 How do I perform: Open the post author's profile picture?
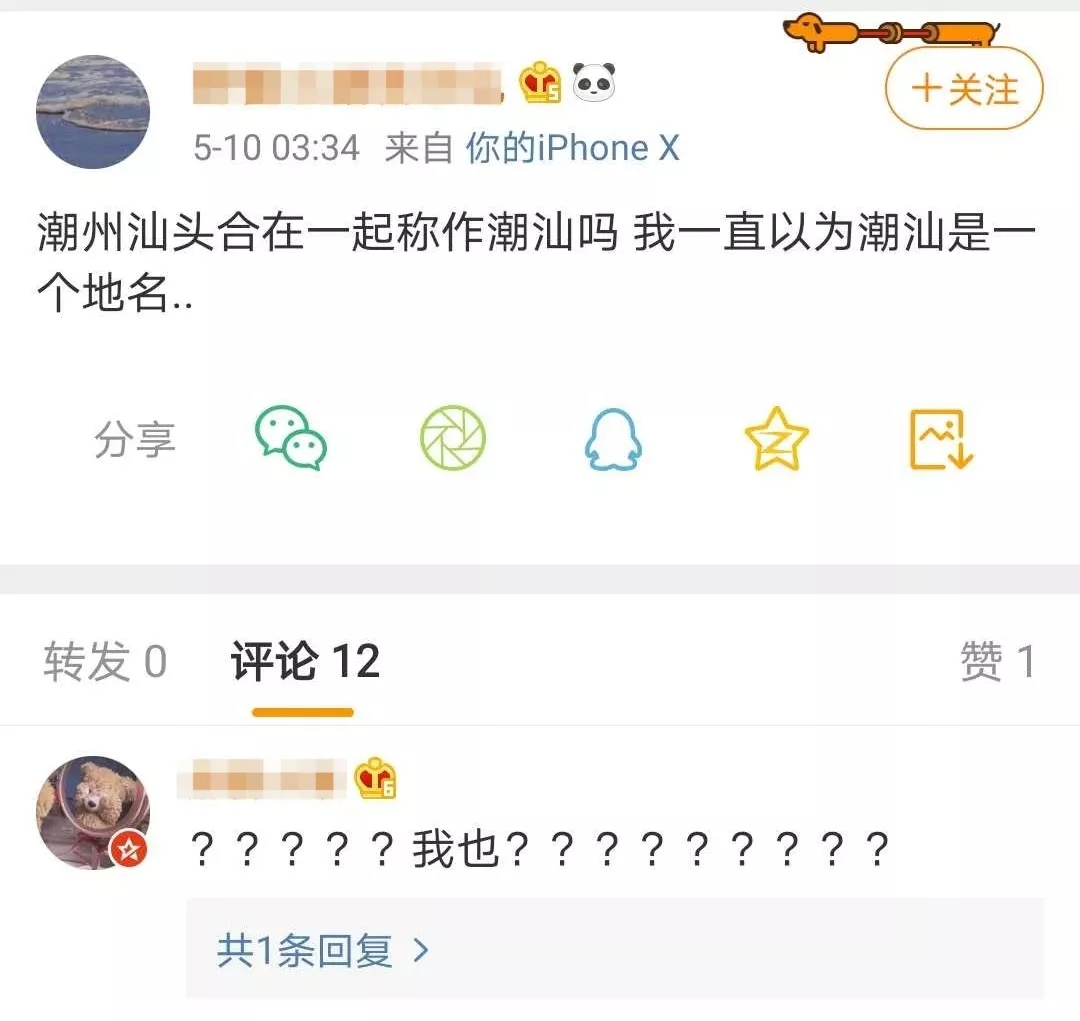tap(93, 112)
